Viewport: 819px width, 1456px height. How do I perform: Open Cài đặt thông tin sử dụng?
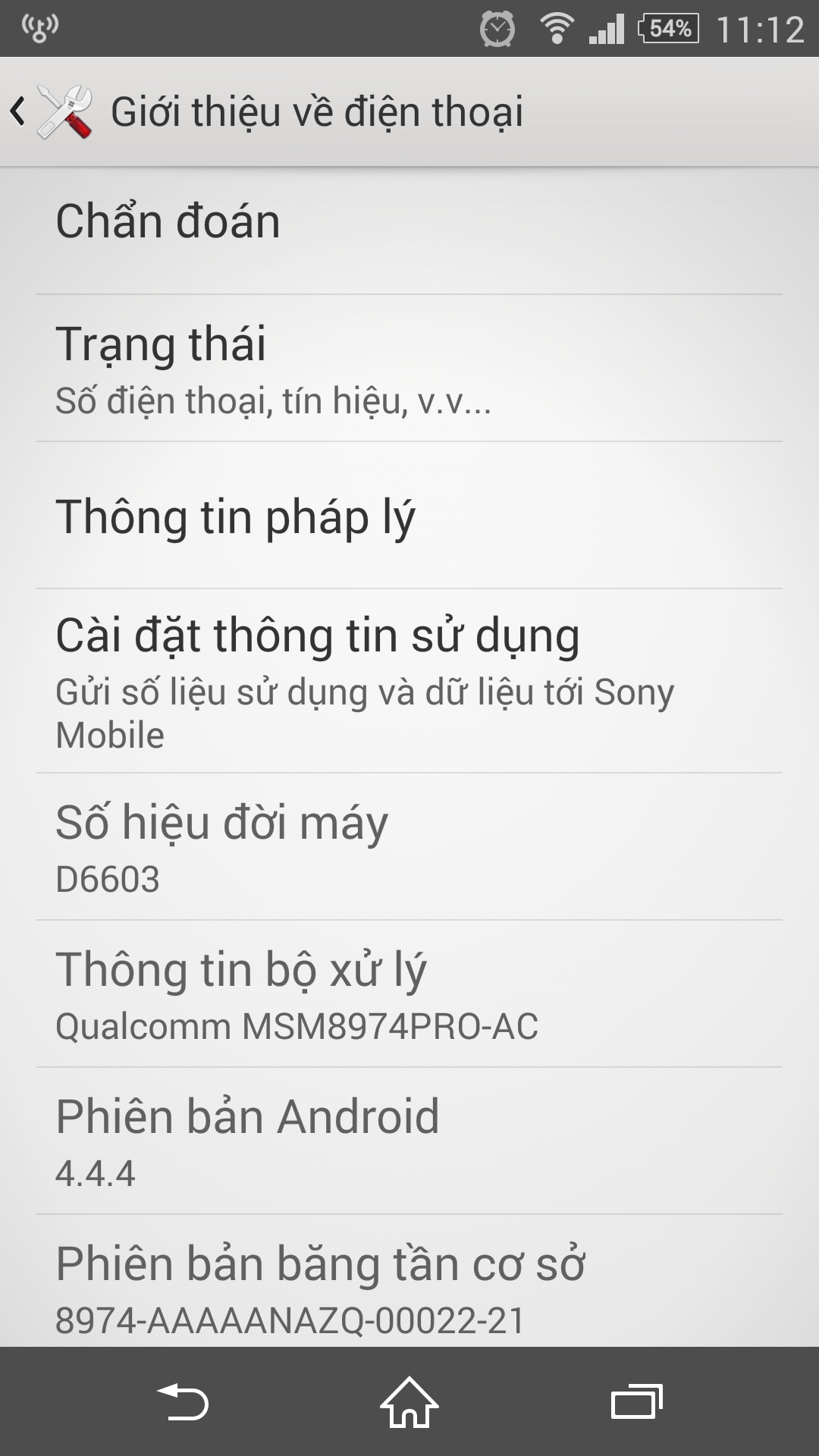point(409,682)
